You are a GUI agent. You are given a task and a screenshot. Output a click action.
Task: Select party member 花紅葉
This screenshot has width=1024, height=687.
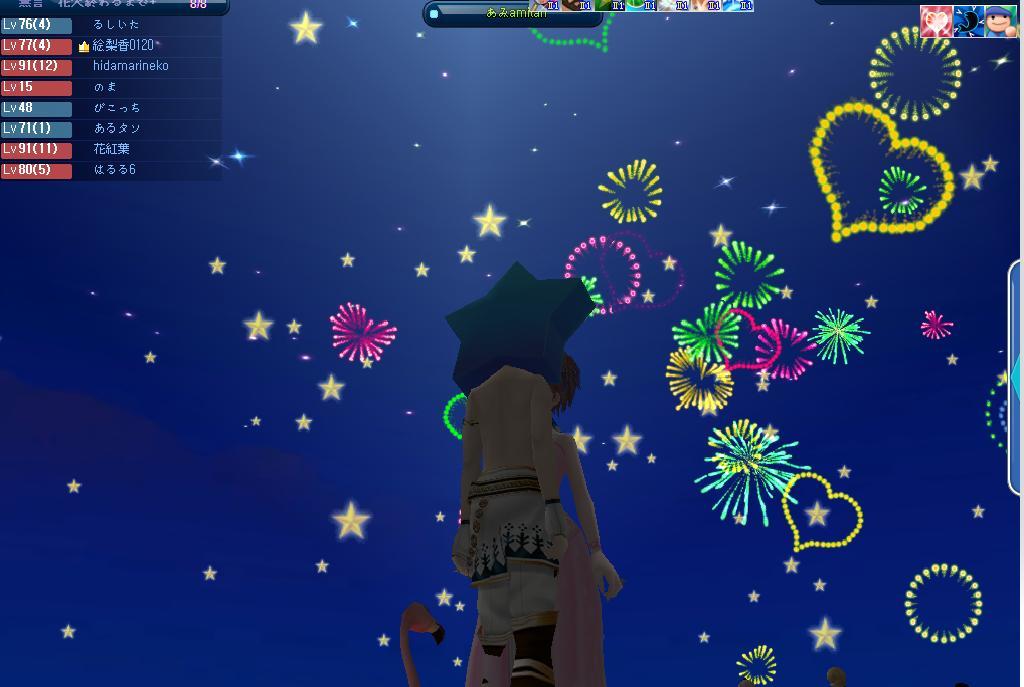pyautogui.click(x=111, y=149)
